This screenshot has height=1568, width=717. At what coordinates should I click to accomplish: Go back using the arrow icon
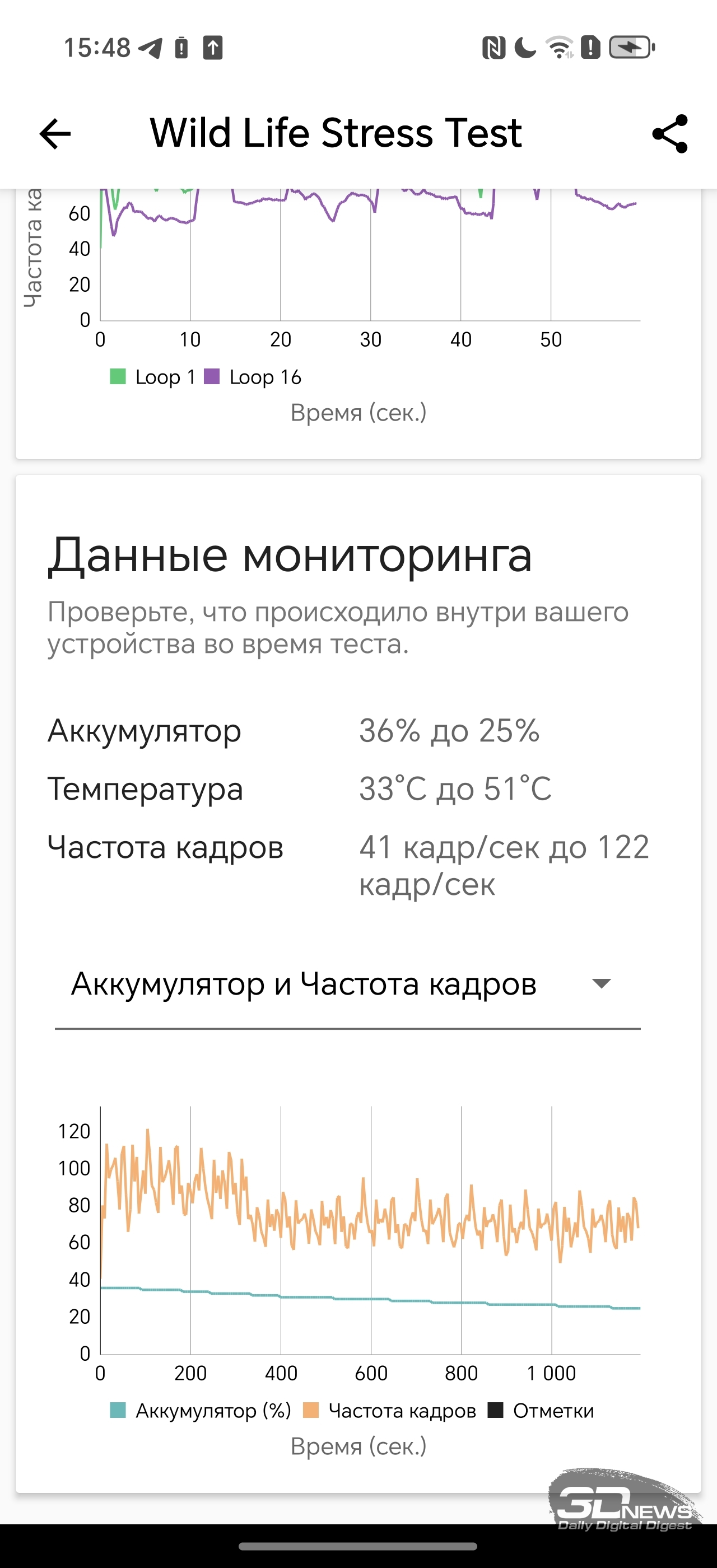coord(55,134)
